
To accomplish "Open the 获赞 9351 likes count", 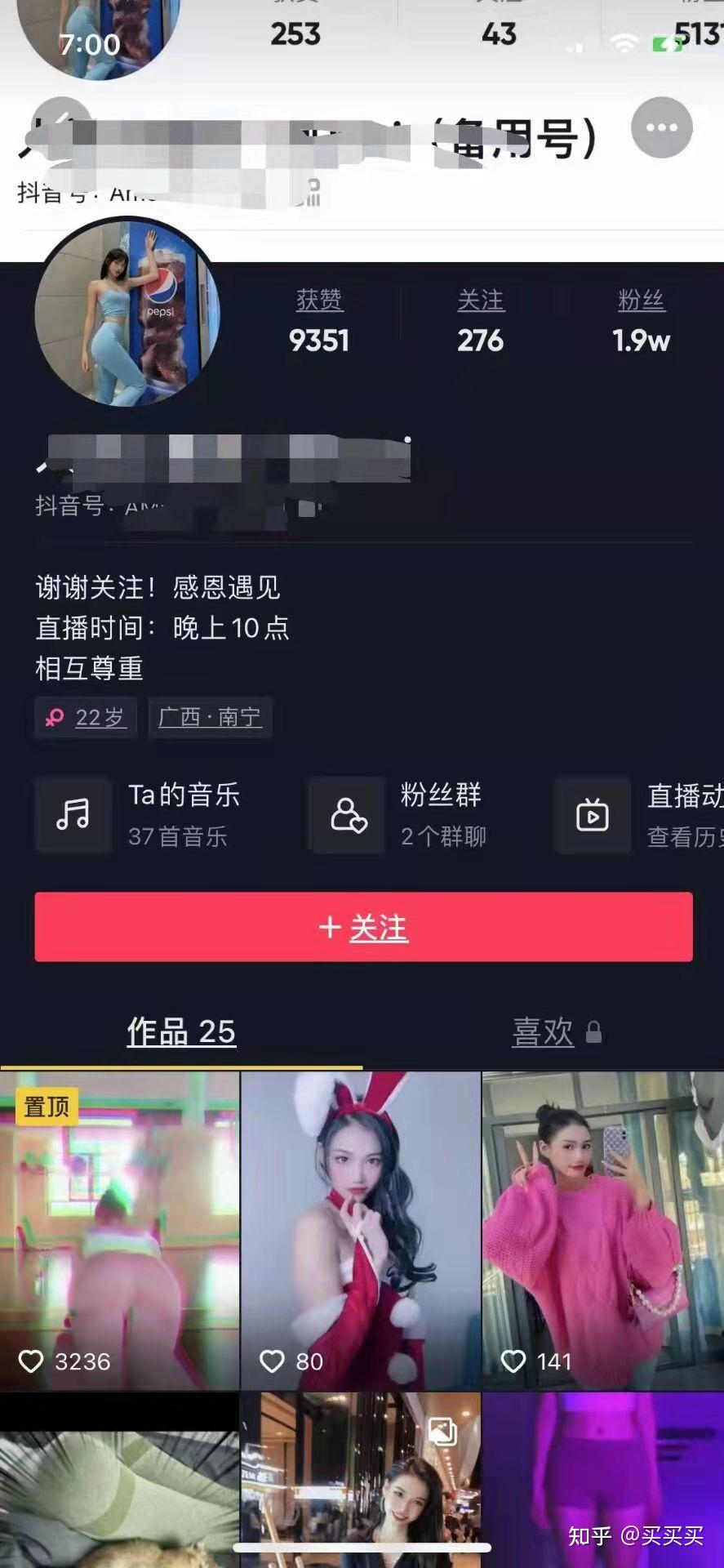I will point(319,321).
